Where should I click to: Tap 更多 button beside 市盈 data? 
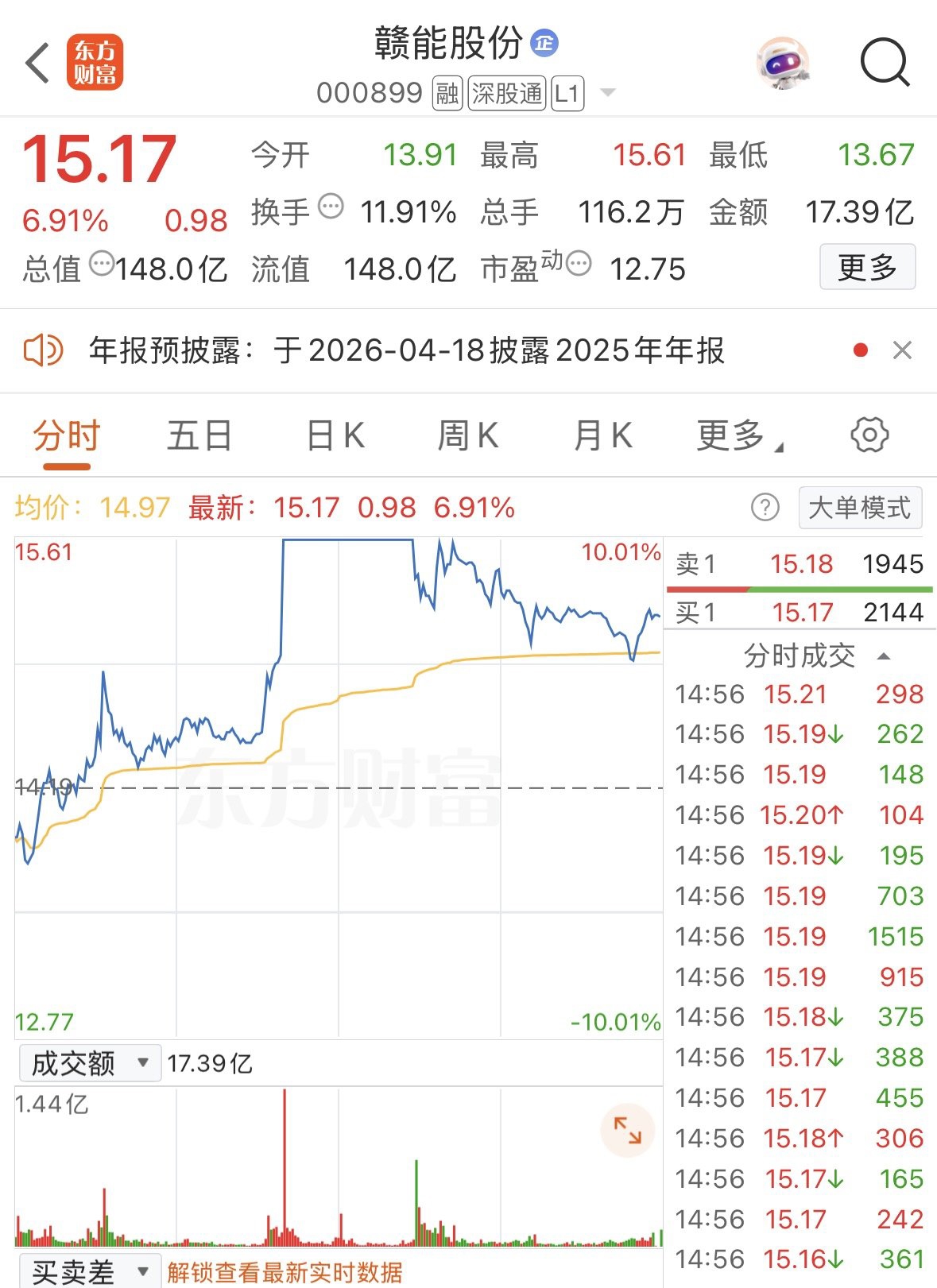[867, 267]
